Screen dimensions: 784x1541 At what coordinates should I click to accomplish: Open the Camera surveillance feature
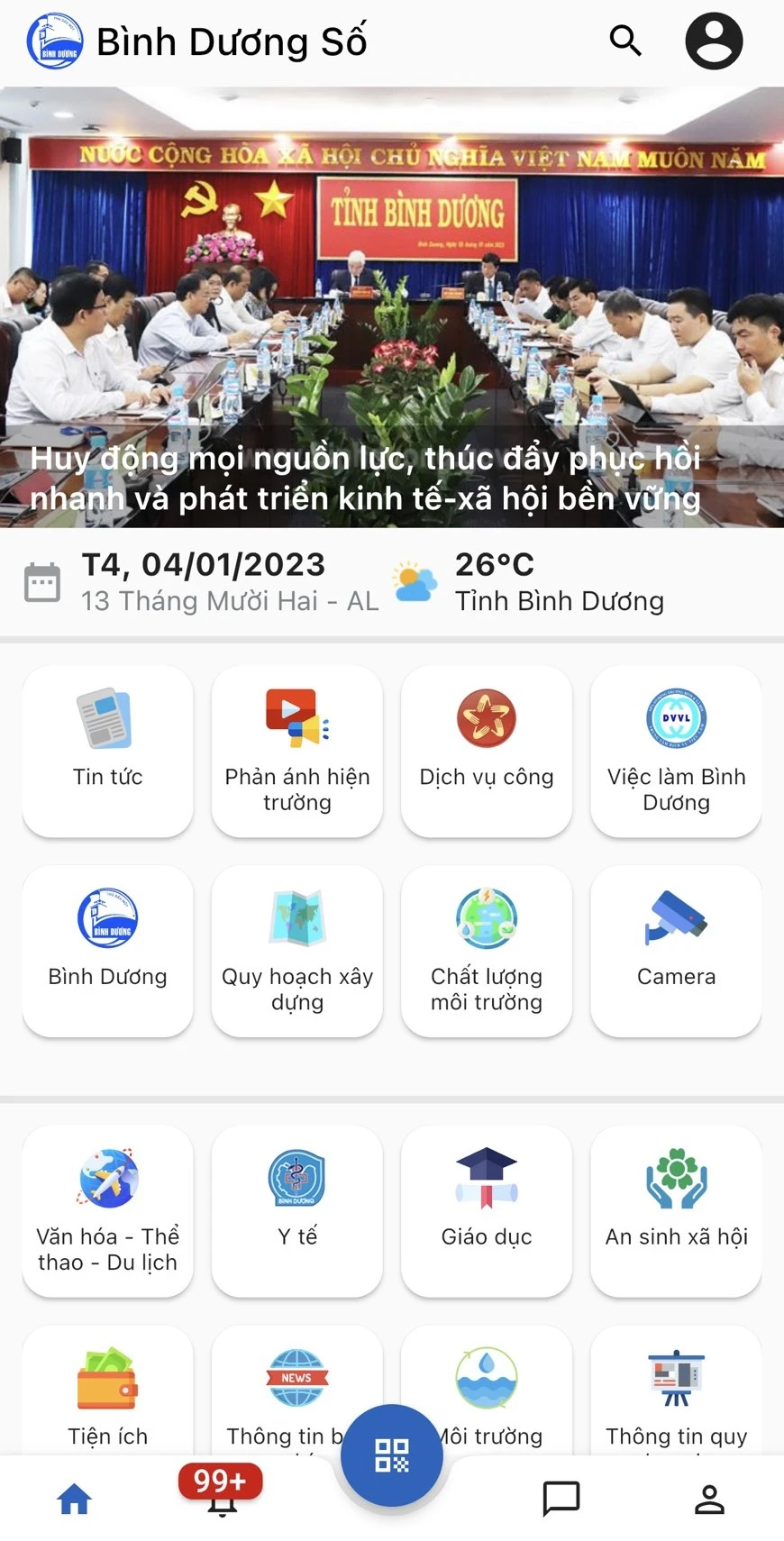pos(675,951)
